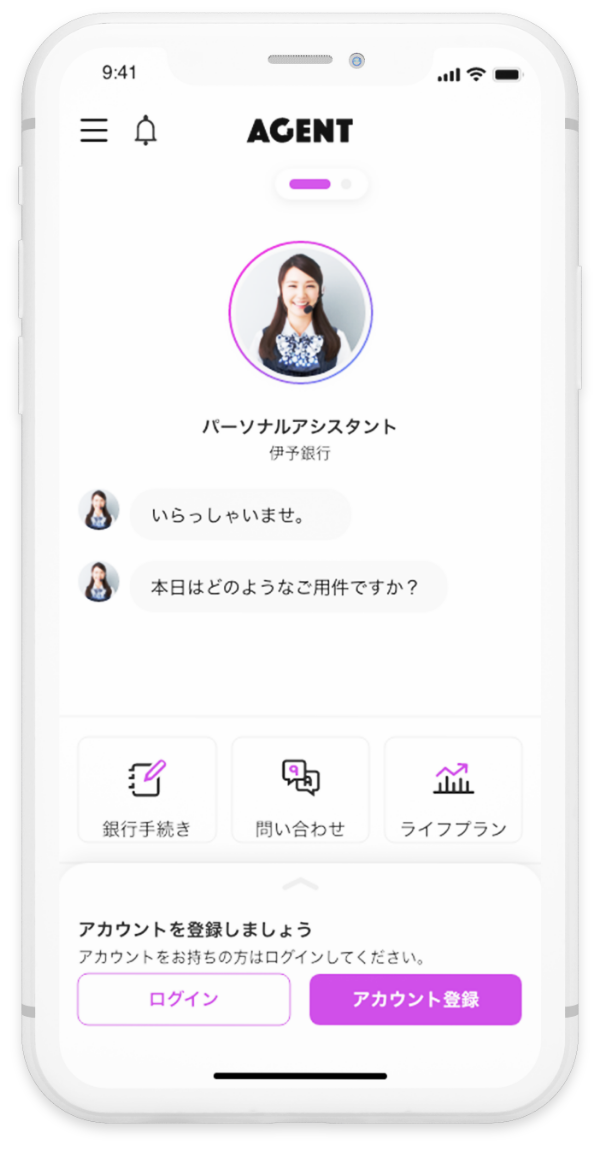
Task: Tap the ログイン button
Action: (x=184, y=999)
